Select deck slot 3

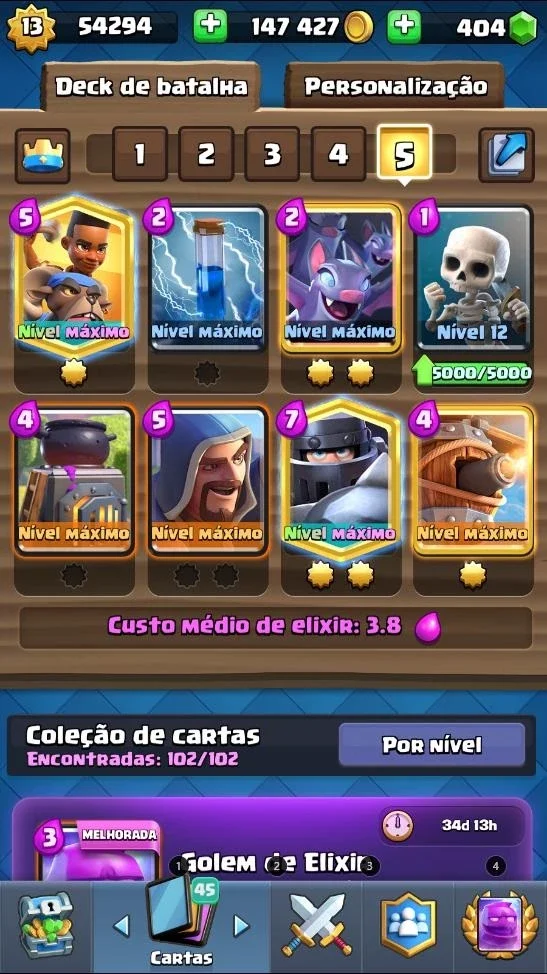click(272, 155)
